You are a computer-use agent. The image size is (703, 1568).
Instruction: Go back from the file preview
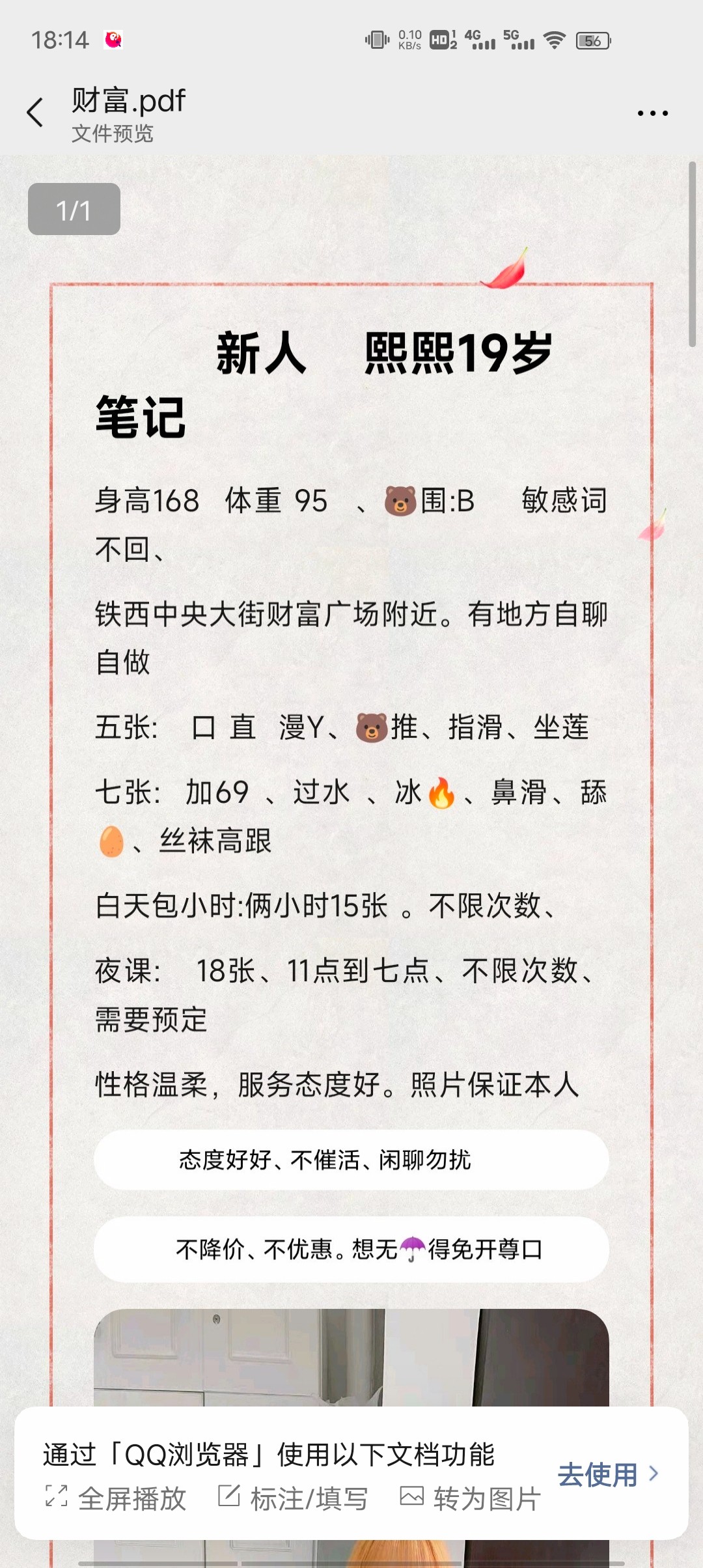click(35, 113)
